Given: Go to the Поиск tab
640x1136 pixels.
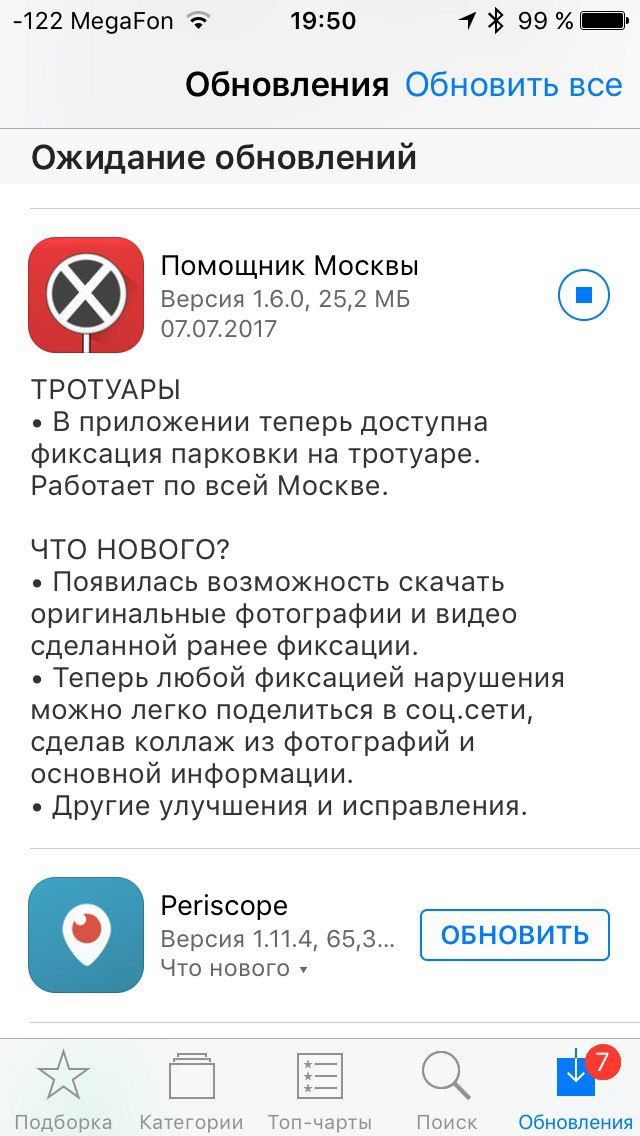Looking at the screenshot, I should (447, 1090).
